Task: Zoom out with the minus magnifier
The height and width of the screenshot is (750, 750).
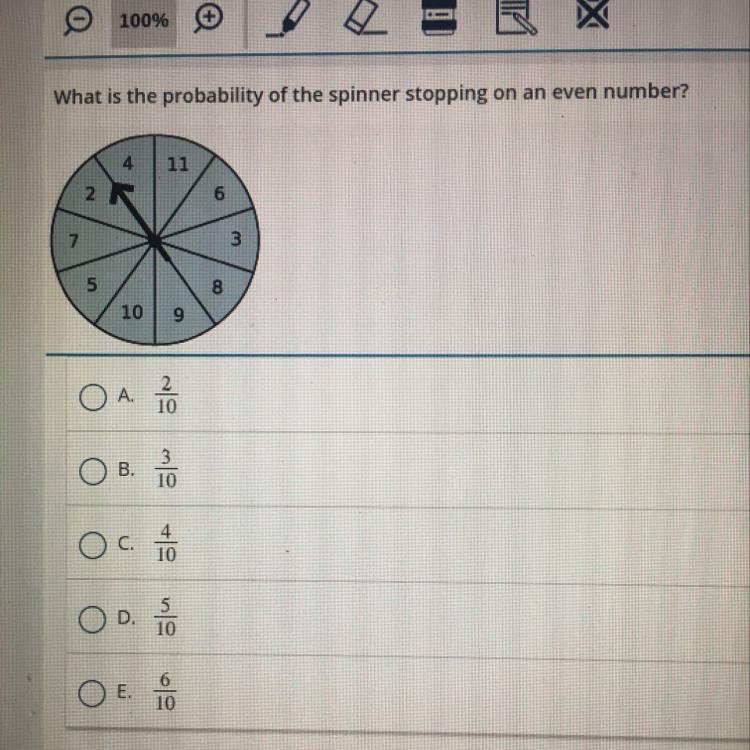Action: pos(75,20)
